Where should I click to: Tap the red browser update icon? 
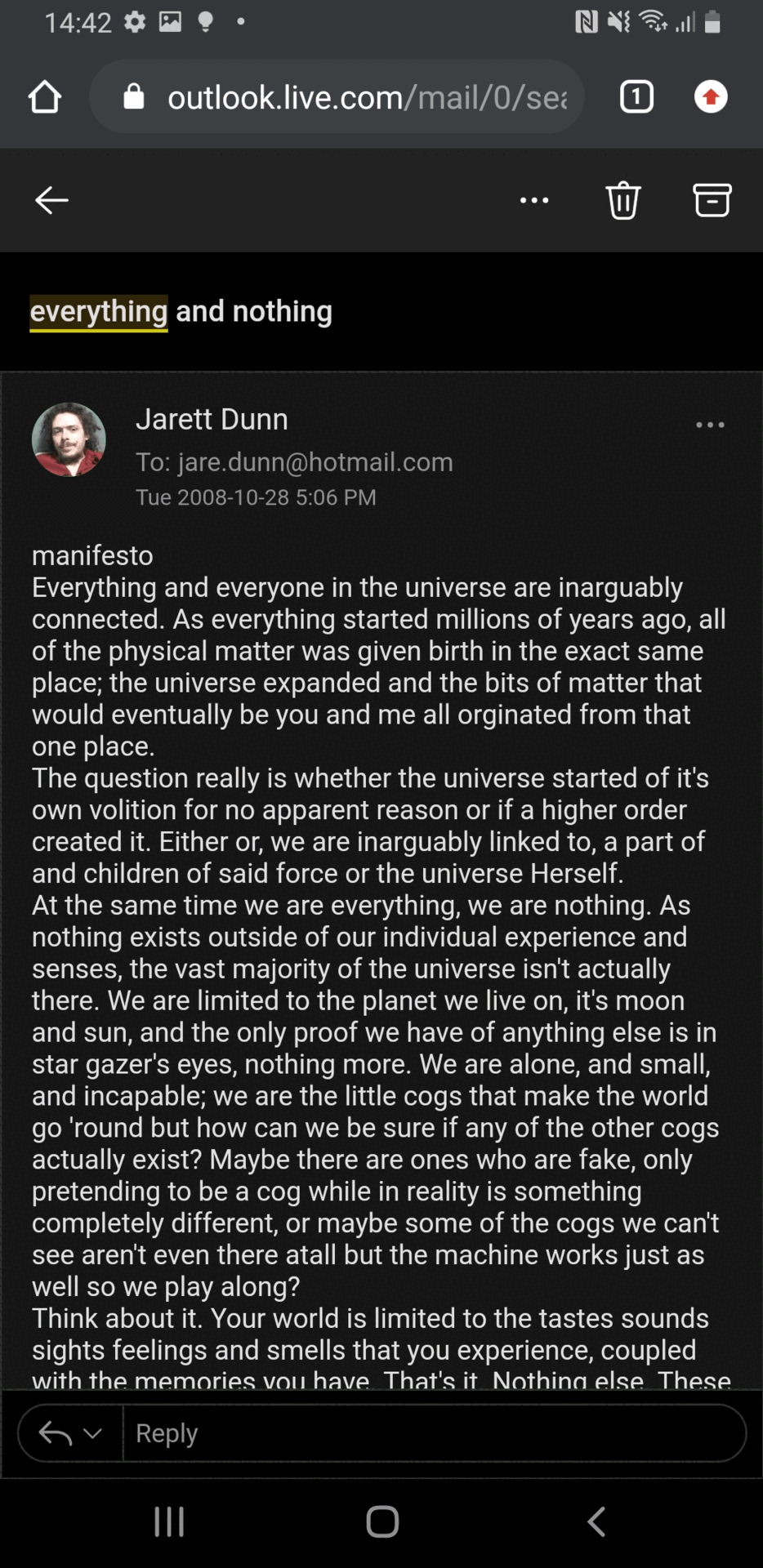pos(711,97)
